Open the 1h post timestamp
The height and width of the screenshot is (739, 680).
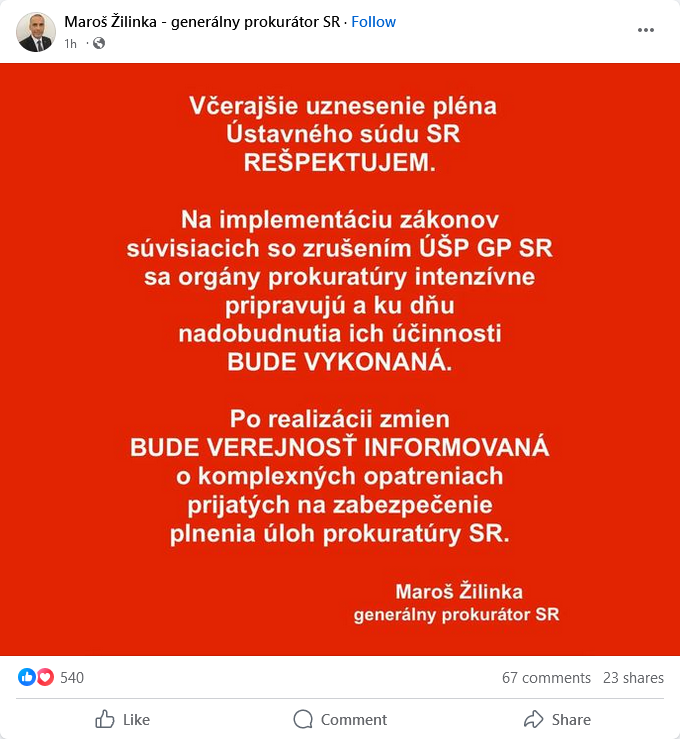point(70,43)
